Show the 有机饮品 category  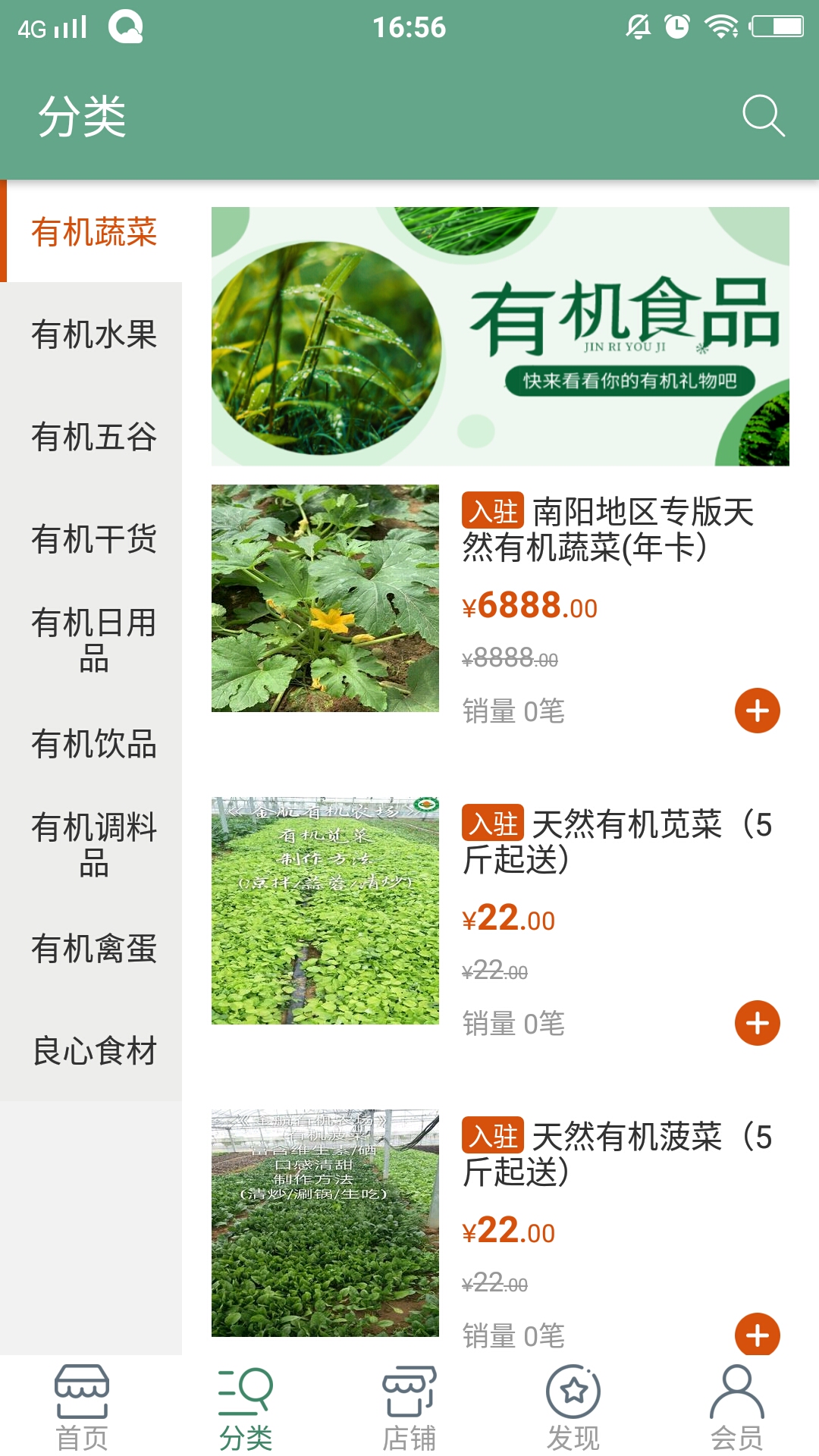[x=93, y=744]
